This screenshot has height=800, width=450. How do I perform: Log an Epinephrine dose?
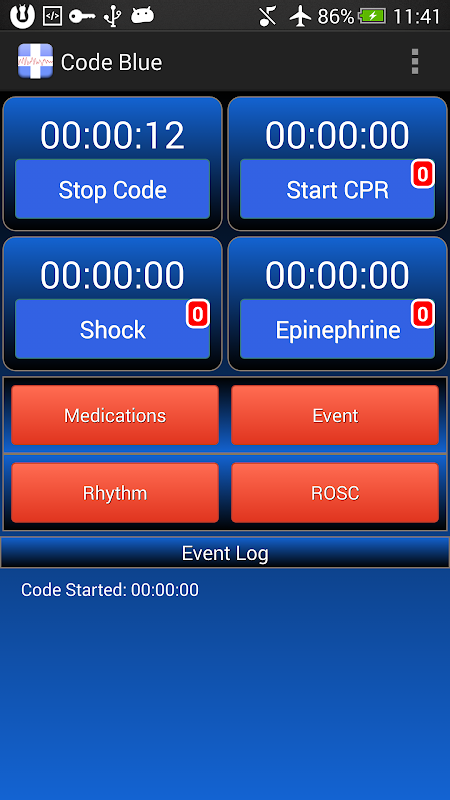point(337,329)
